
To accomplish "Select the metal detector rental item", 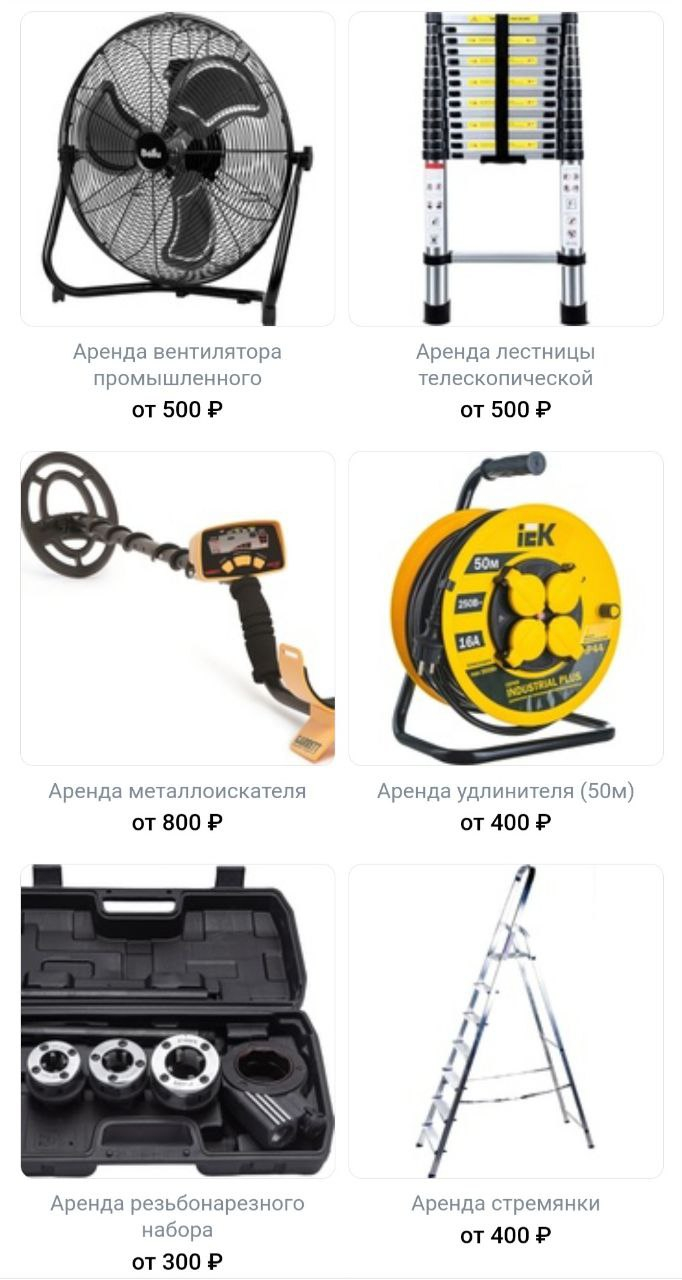I will pos(178,608).
